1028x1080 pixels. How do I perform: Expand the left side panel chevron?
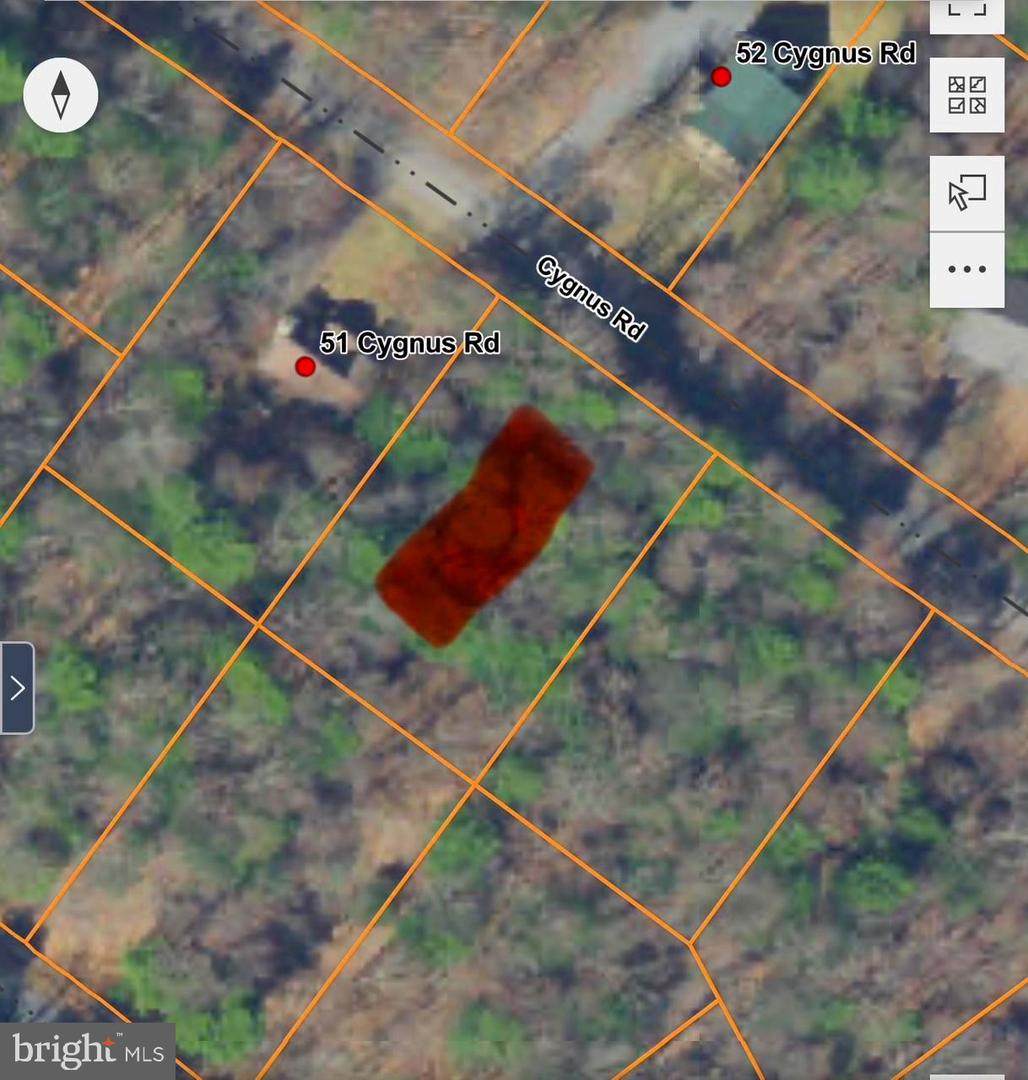16,687
